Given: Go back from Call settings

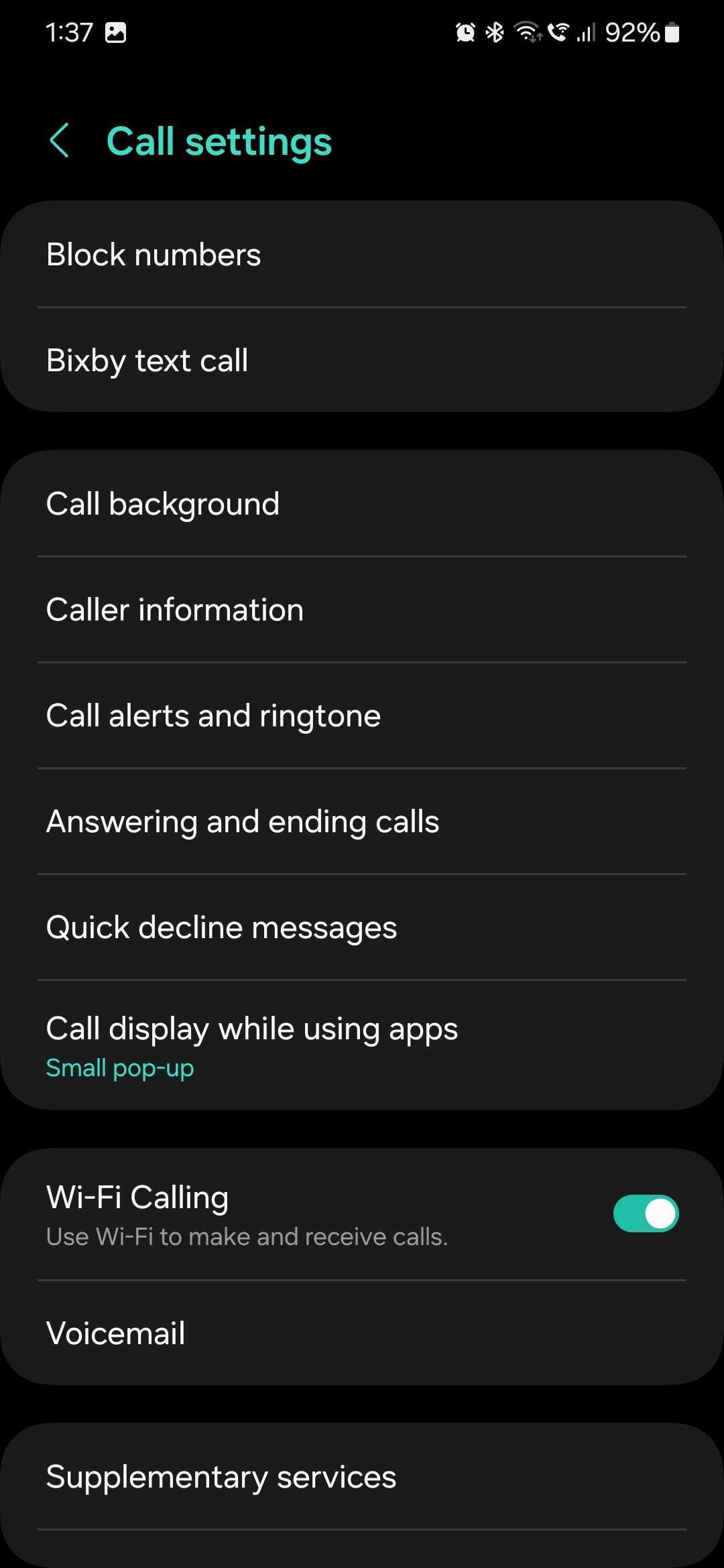Looking at the screenshot, I should pos(59,141).
